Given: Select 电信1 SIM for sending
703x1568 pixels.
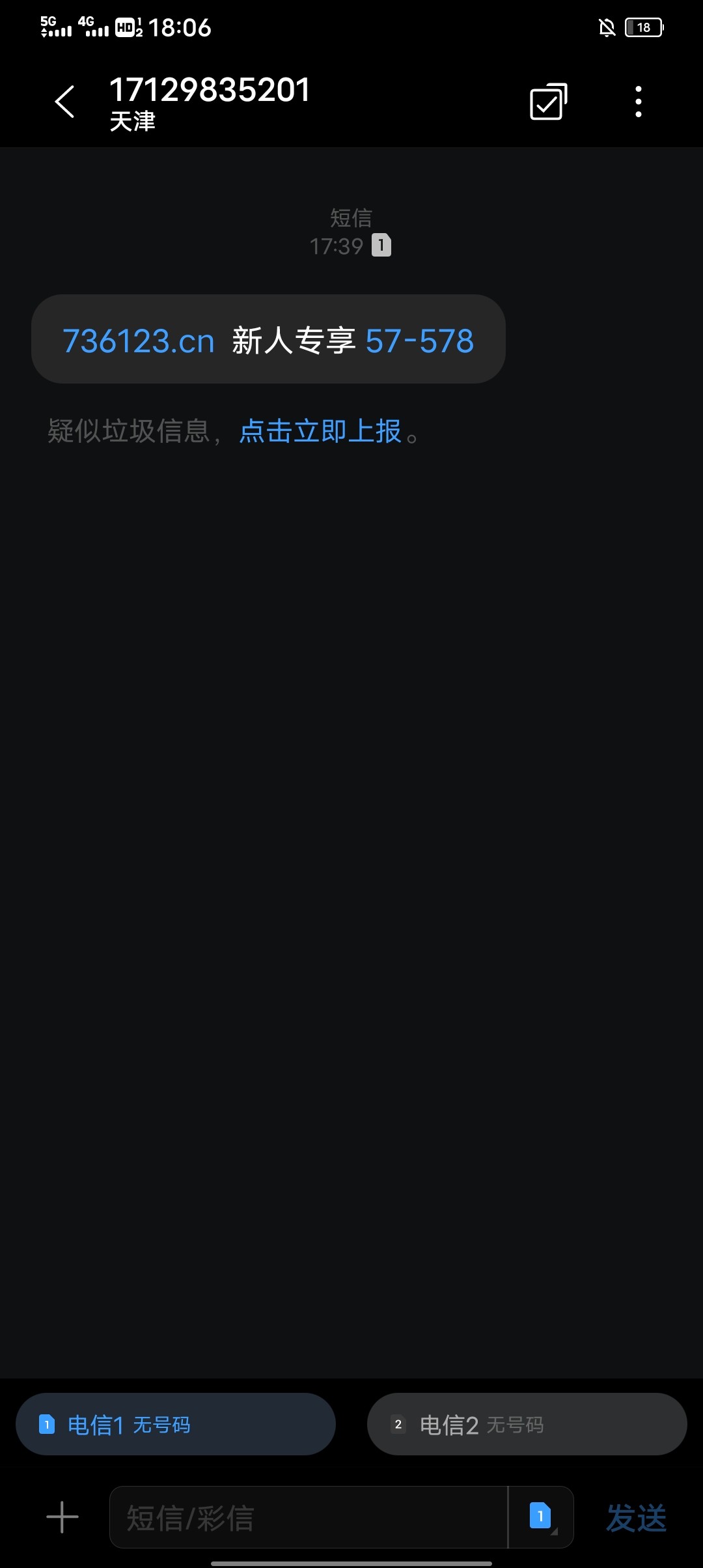Looking at the screenshot, I should click(176, 1424).
